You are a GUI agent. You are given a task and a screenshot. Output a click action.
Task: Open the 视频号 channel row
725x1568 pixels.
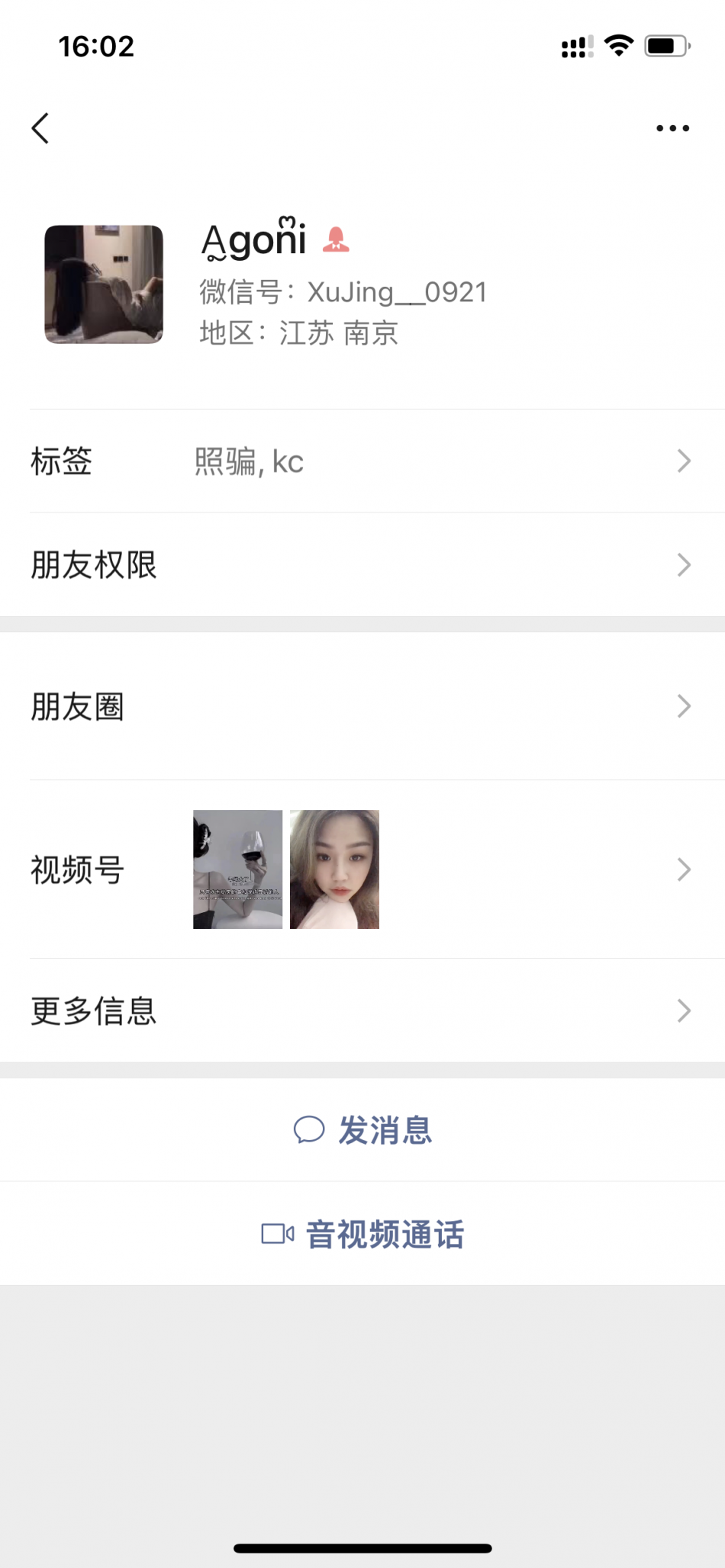tap(362, 869)
